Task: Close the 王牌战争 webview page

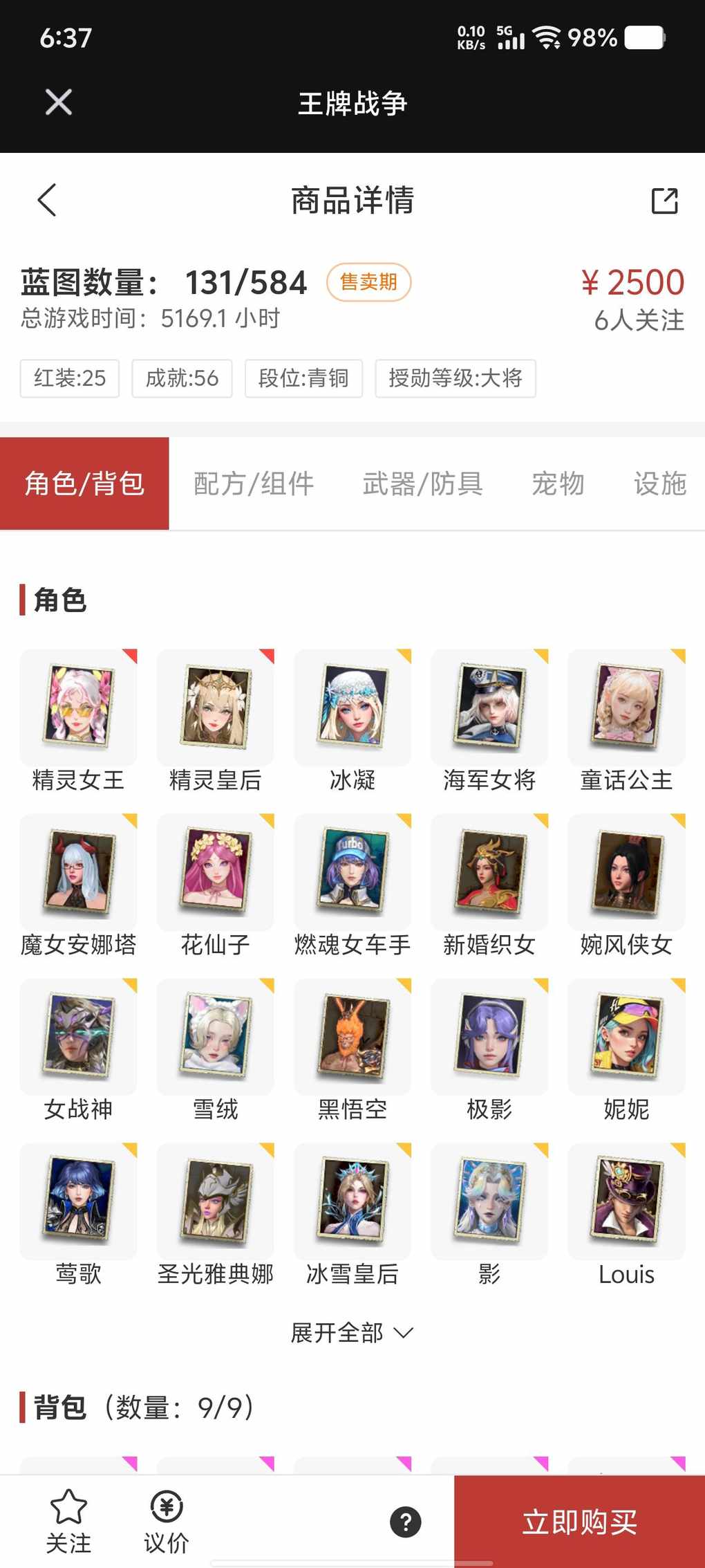Action: (x=59, y=102)
